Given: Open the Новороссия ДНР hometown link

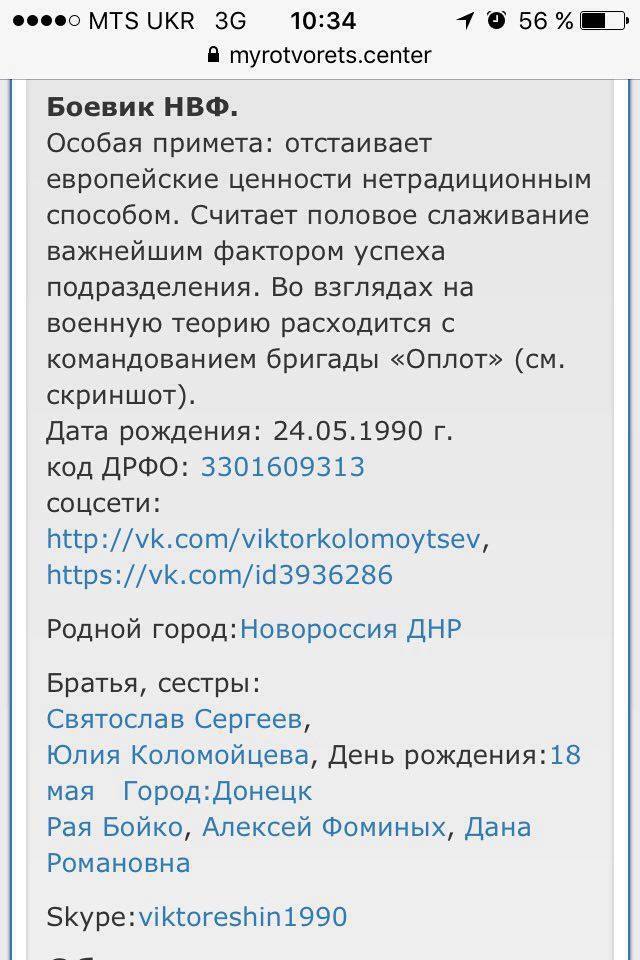Looking at the screenshot, I should (350, 629).
